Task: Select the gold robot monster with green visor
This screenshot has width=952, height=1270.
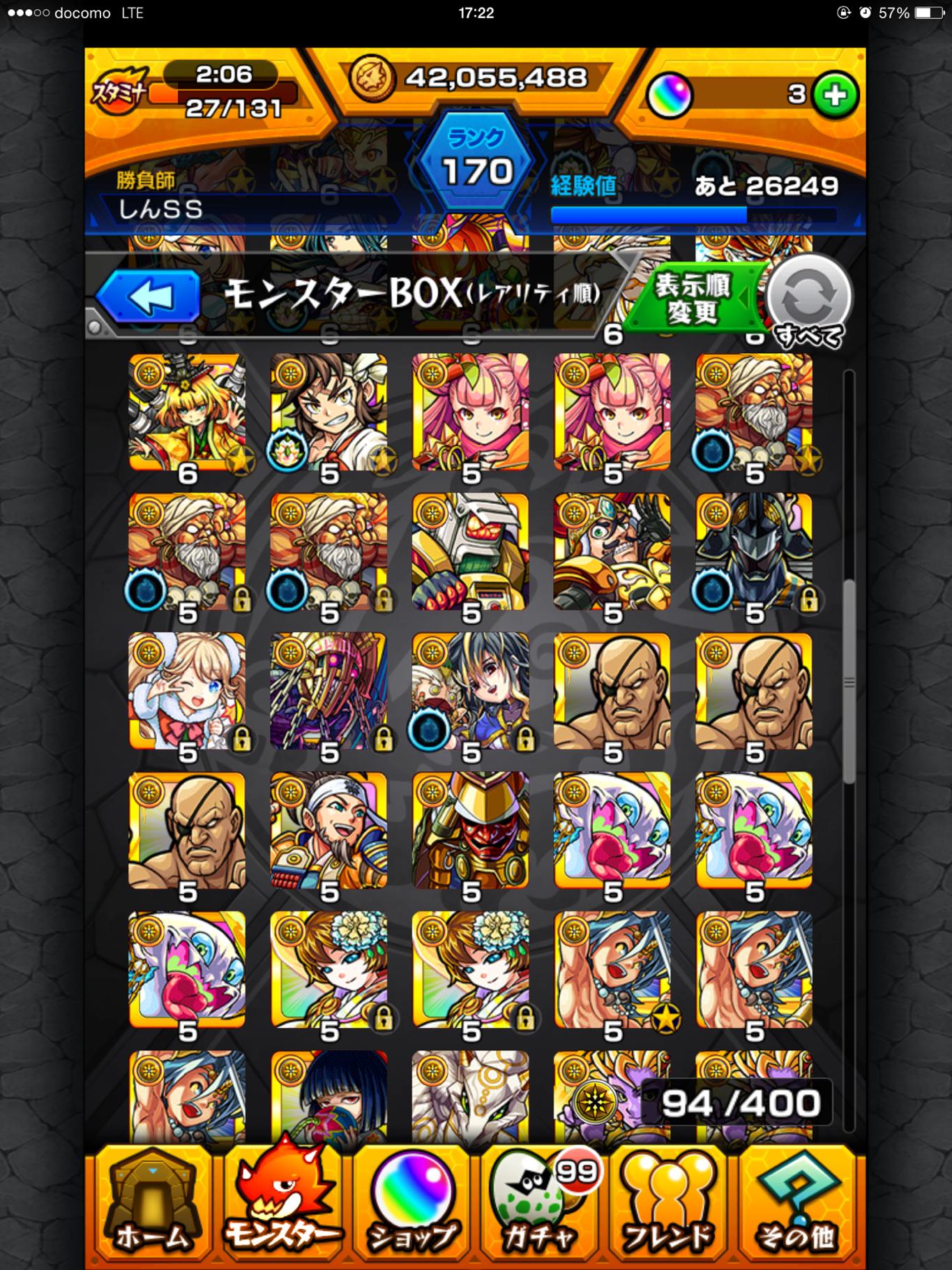Action: tap(470, 551)
